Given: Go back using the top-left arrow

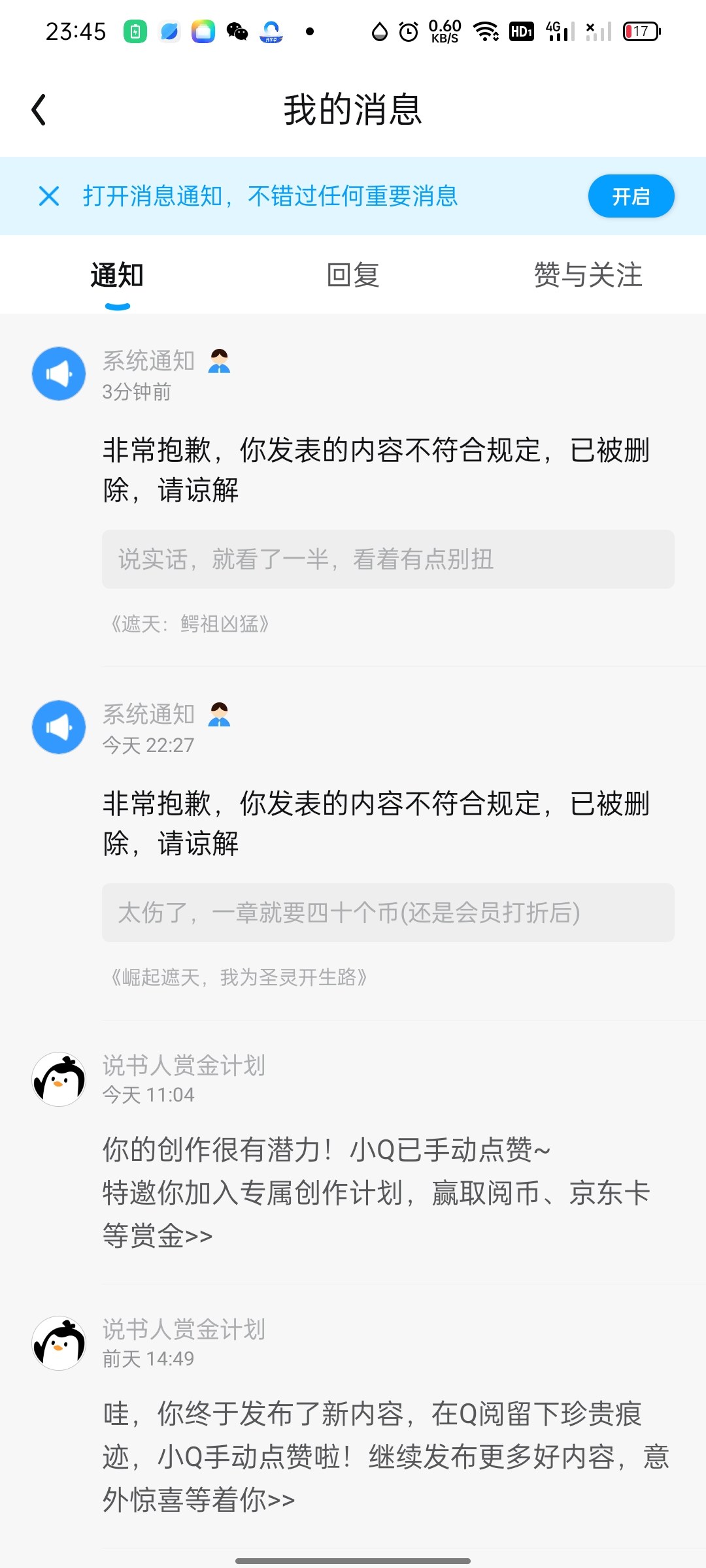Looking at the screenshot, I should (39, 110).
